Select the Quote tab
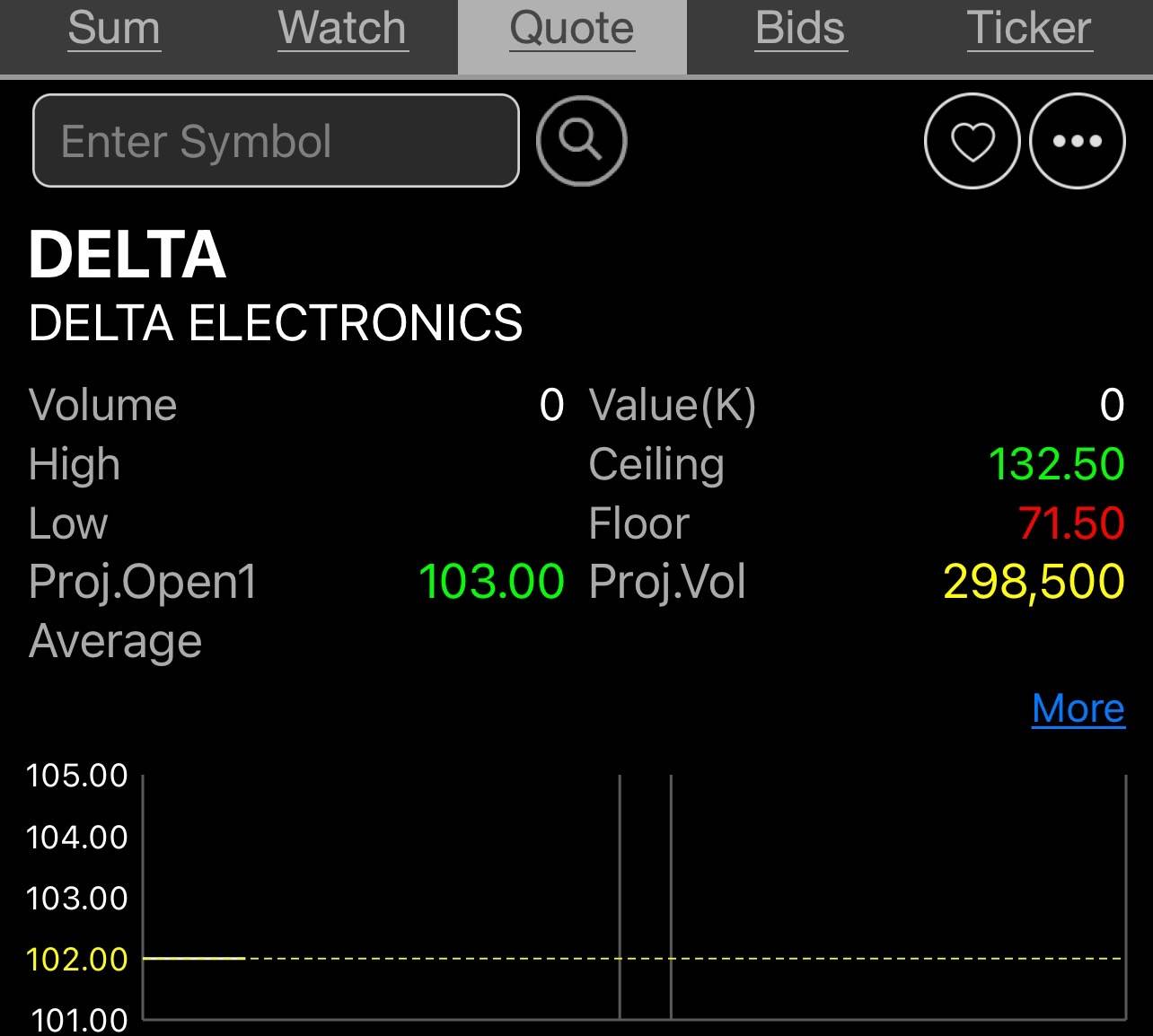The width and height of the screenshot is (1153, 1036). point(572,29)
